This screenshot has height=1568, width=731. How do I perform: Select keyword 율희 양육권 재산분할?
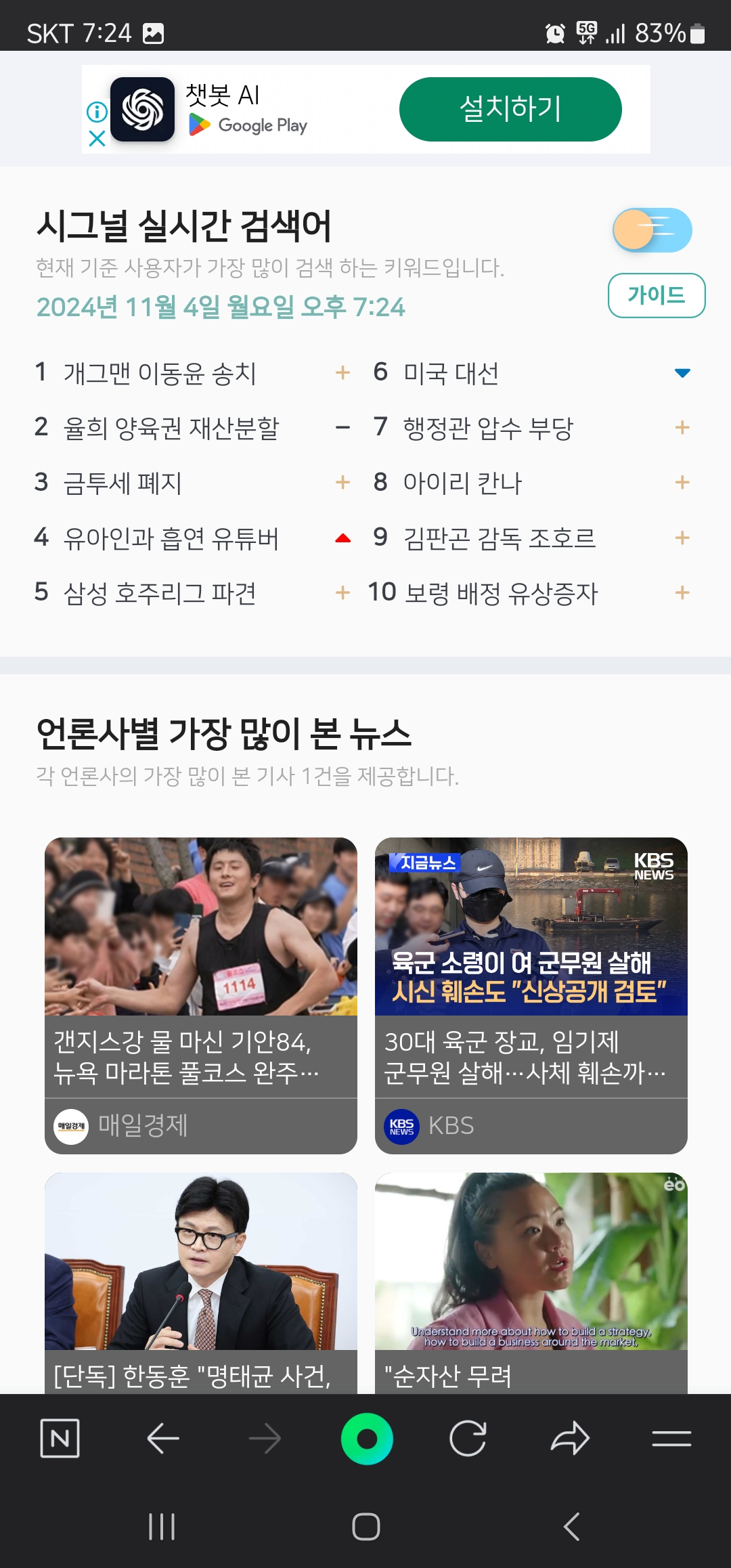[171, 428]
